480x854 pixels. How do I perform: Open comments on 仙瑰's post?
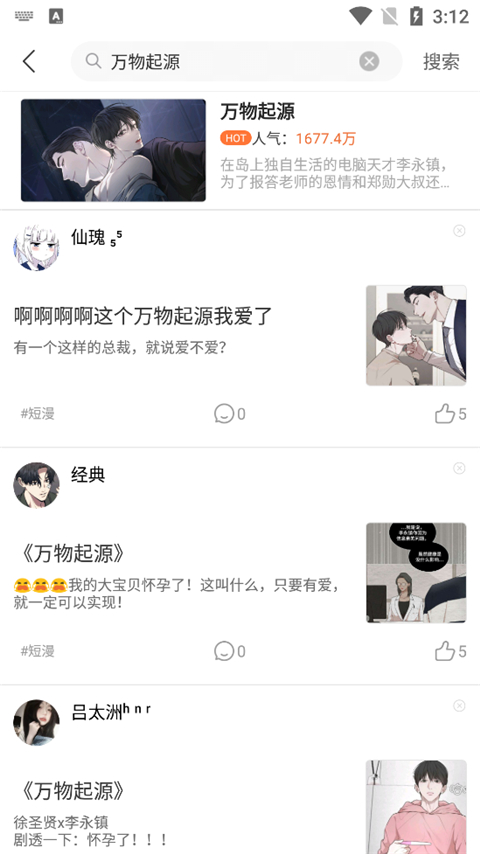(x=229, y=414)
